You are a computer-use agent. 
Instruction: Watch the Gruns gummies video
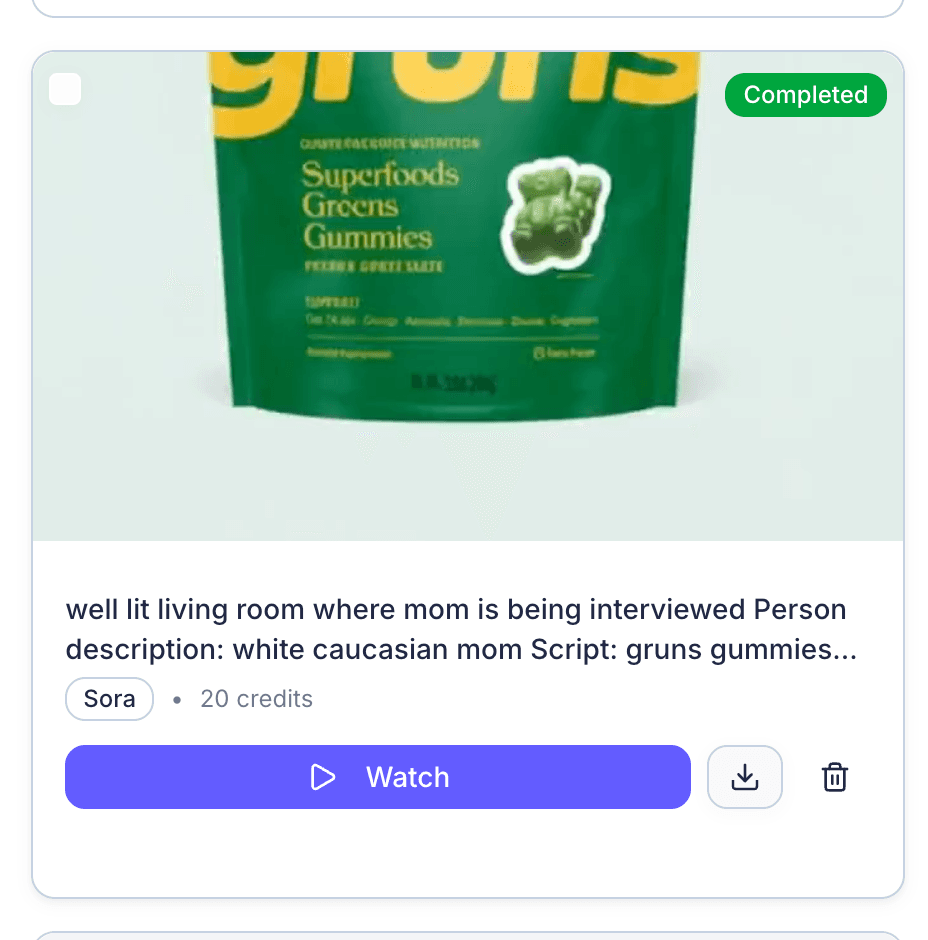[378, 777]
